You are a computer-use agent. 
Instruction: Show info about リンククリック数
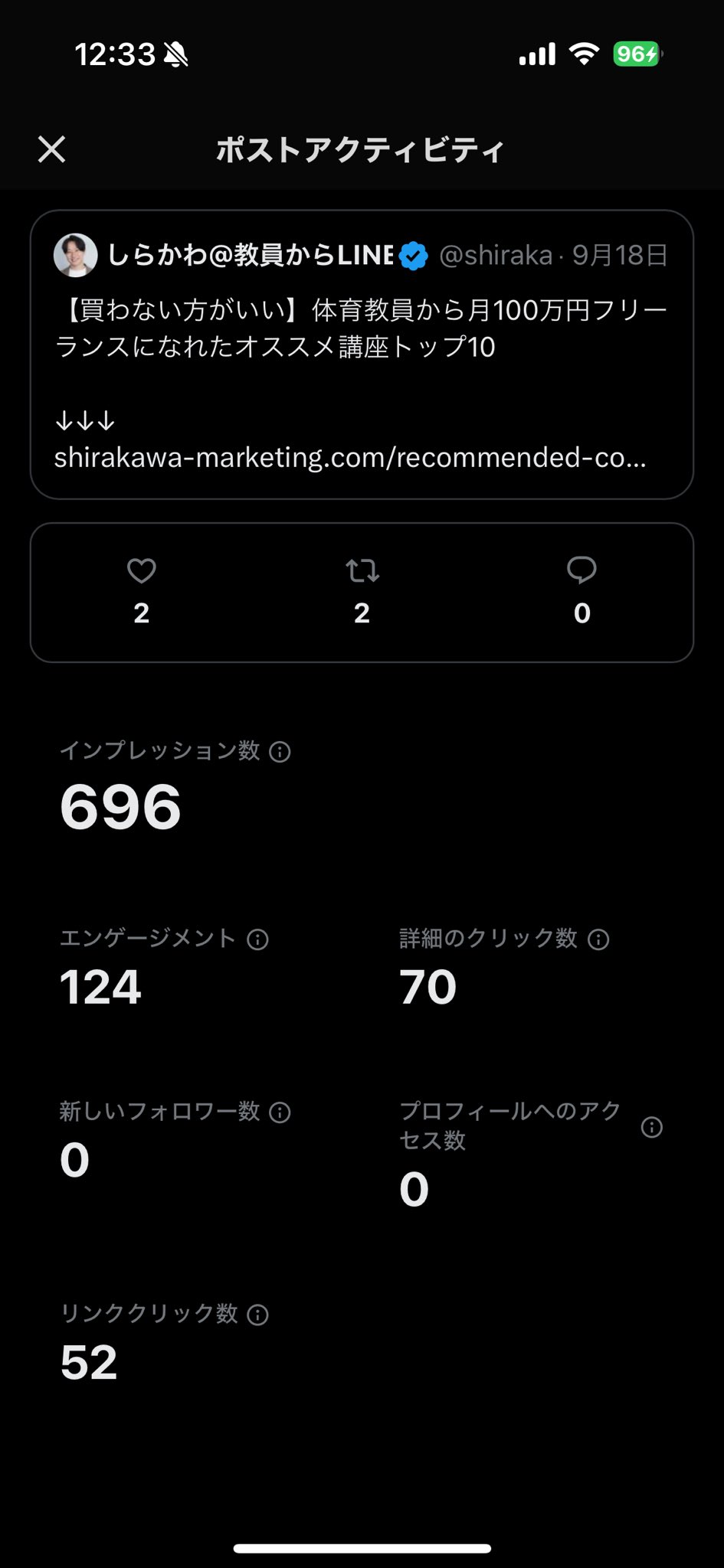[258, 1315]
